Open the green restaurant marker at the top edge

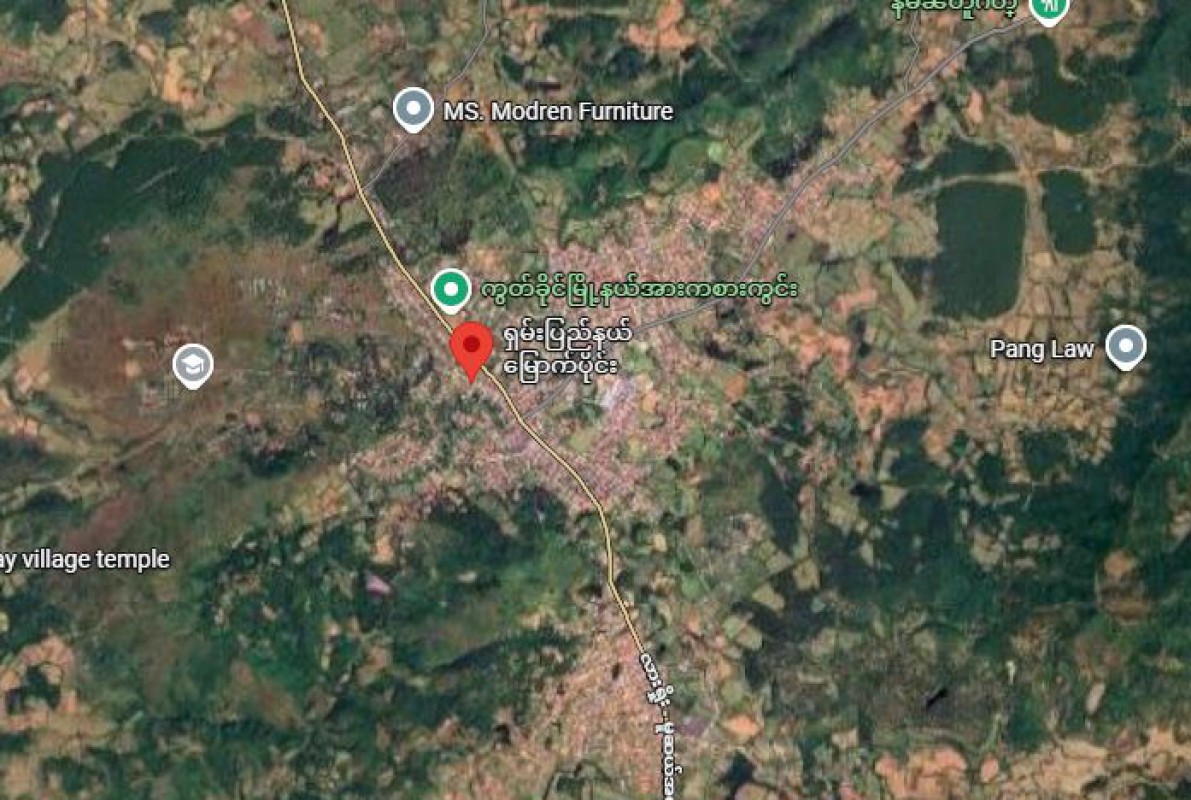[x=1049, y=10]
